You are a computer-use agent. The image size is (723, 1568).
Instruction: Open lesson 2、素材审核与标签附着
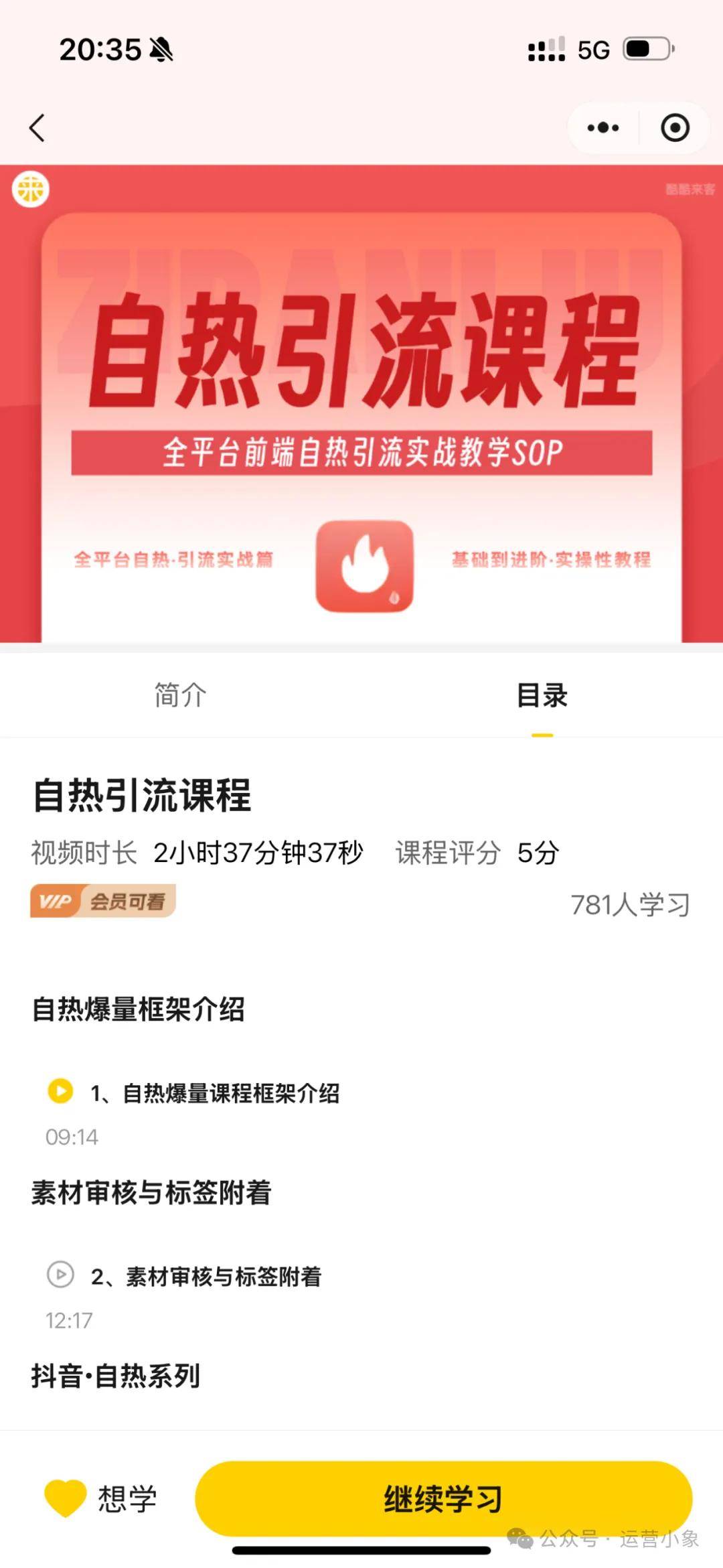point(206,1277)
